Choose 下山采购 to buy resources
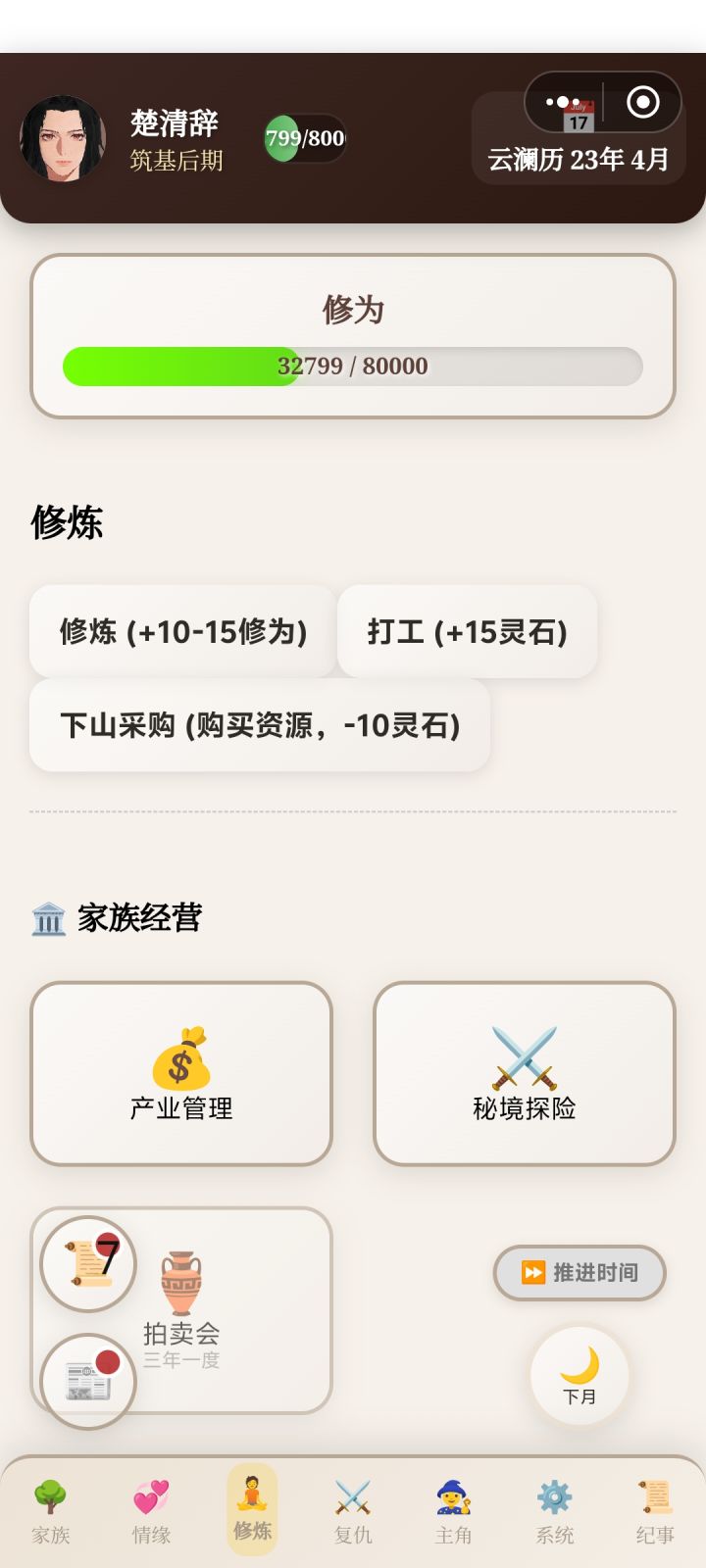 259,726
